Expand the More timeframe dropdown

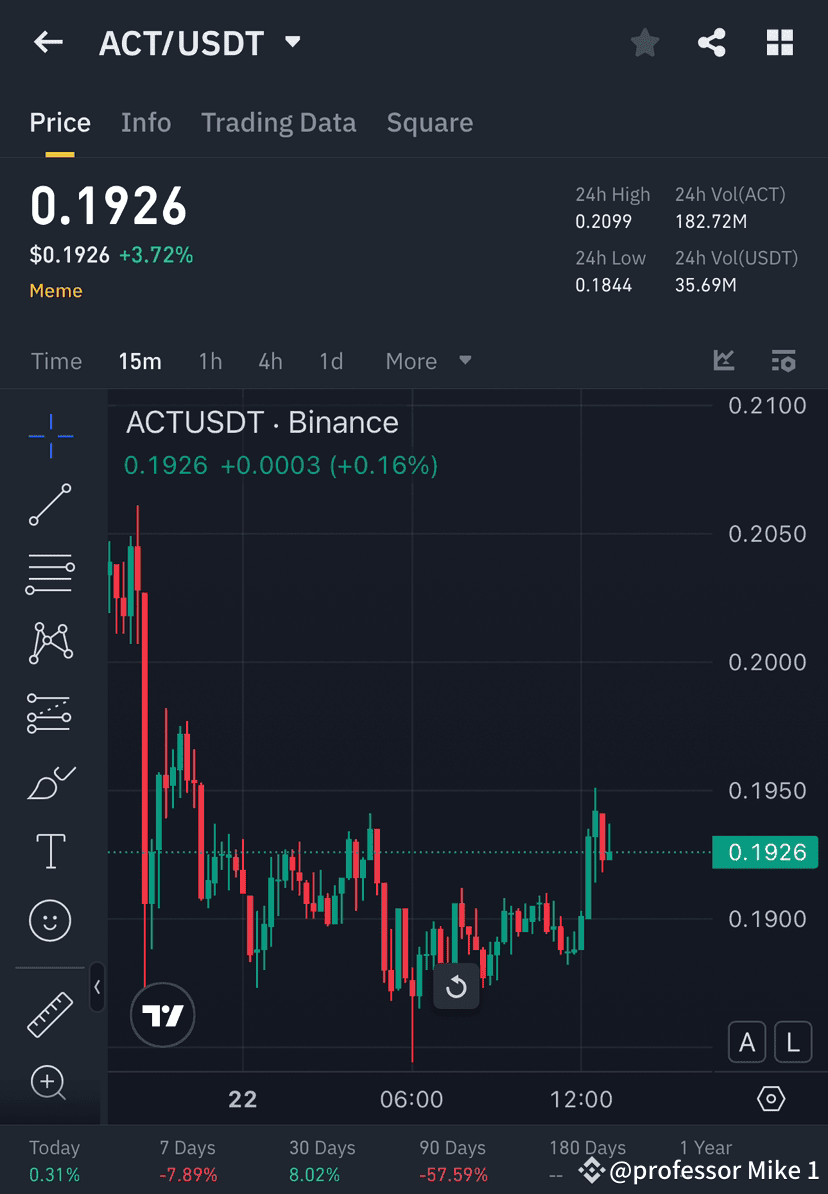(x=427, y=361)
